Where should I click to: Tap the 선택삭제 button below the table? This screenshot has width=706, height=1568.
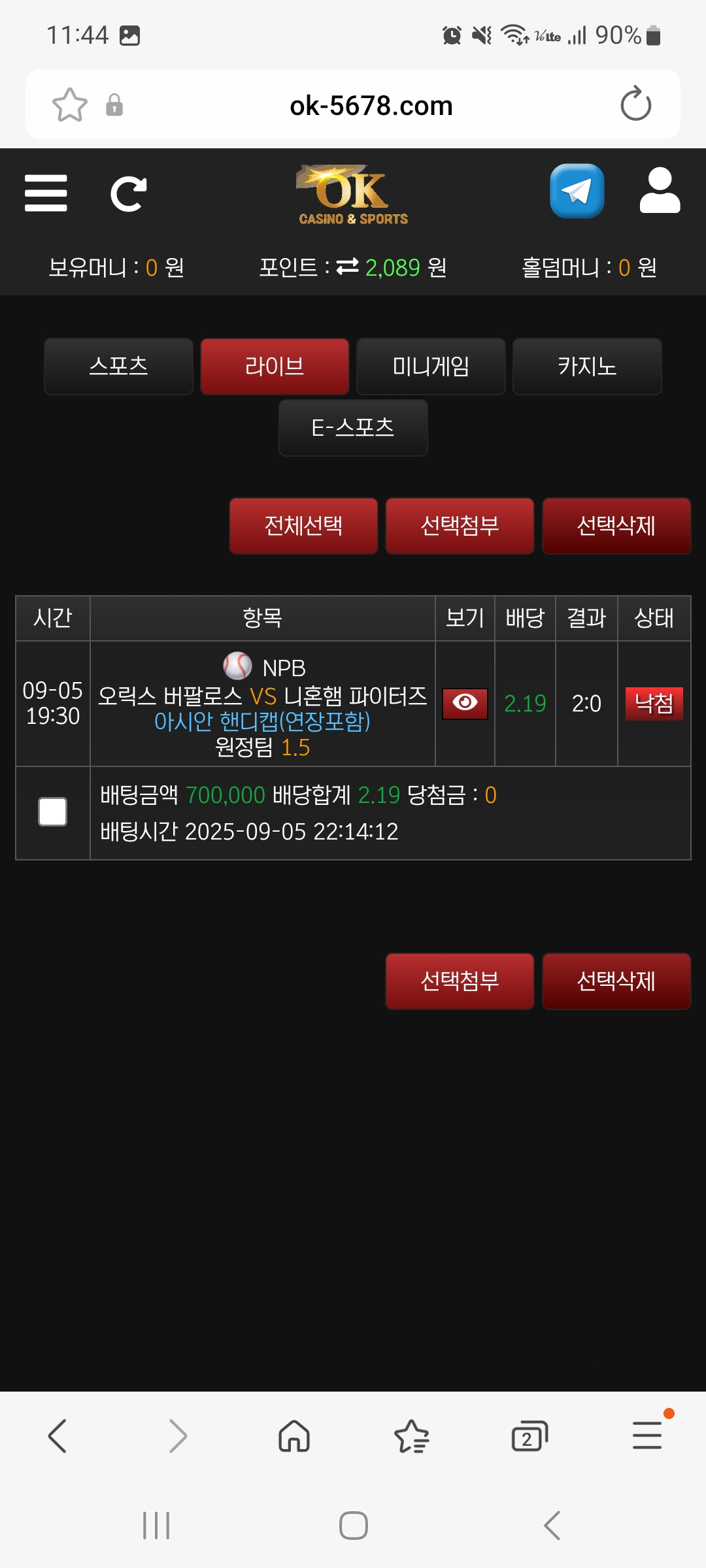click(x=616, y=981)
